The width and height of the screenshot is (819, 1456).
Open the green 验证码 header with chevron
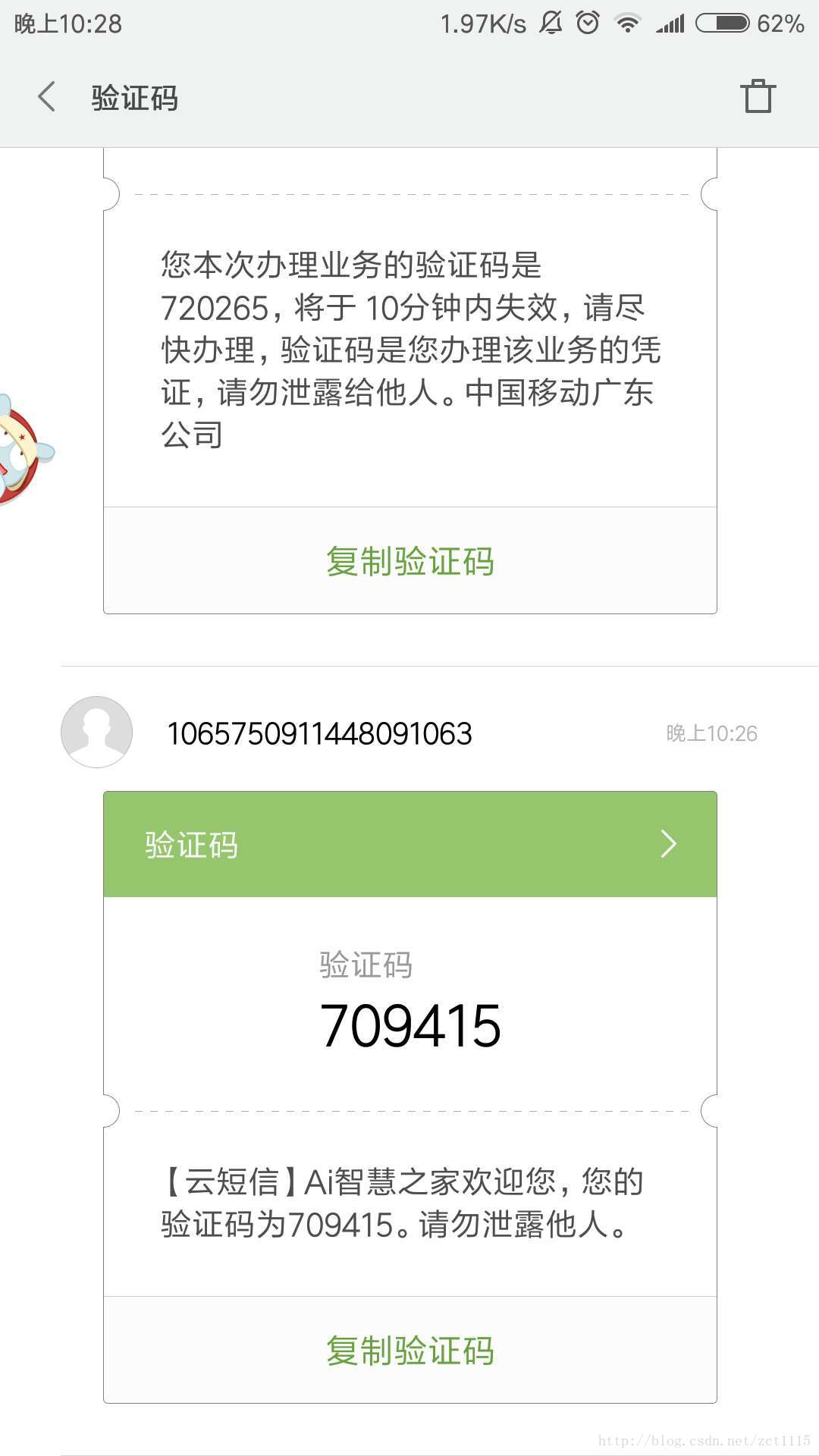pyautogui.click(x=410, y=844)
